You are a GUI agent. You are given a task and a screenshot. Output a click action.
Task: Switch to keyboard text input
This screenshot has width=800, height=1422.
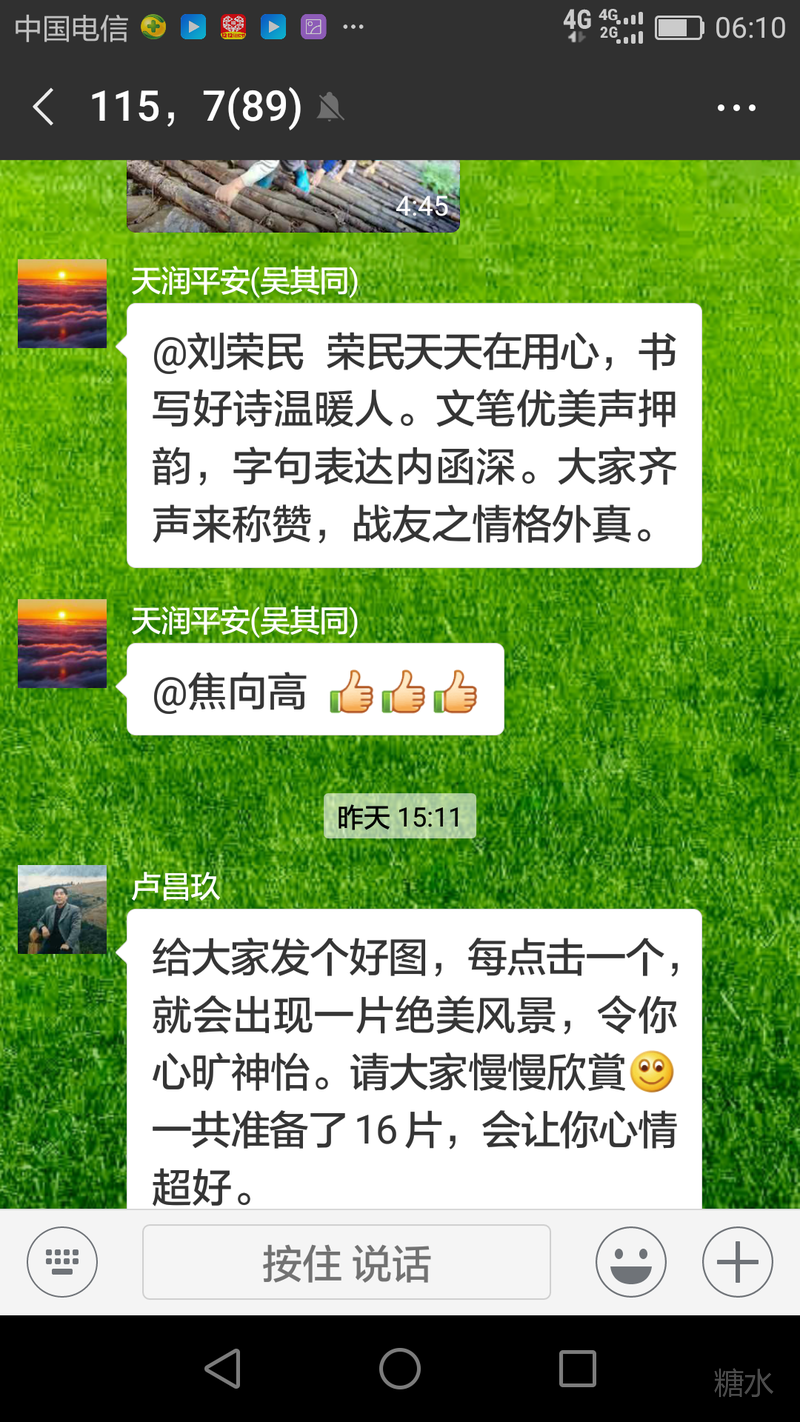[x=62, y=1262]
